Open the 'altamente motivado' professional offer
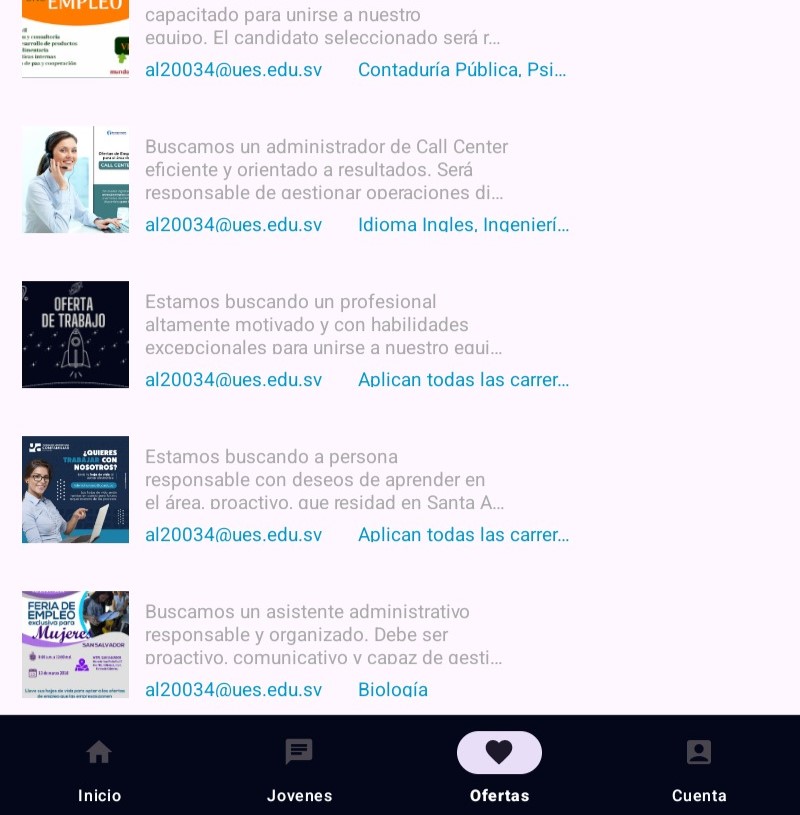 pyautogui.click(x=325, y=324)
